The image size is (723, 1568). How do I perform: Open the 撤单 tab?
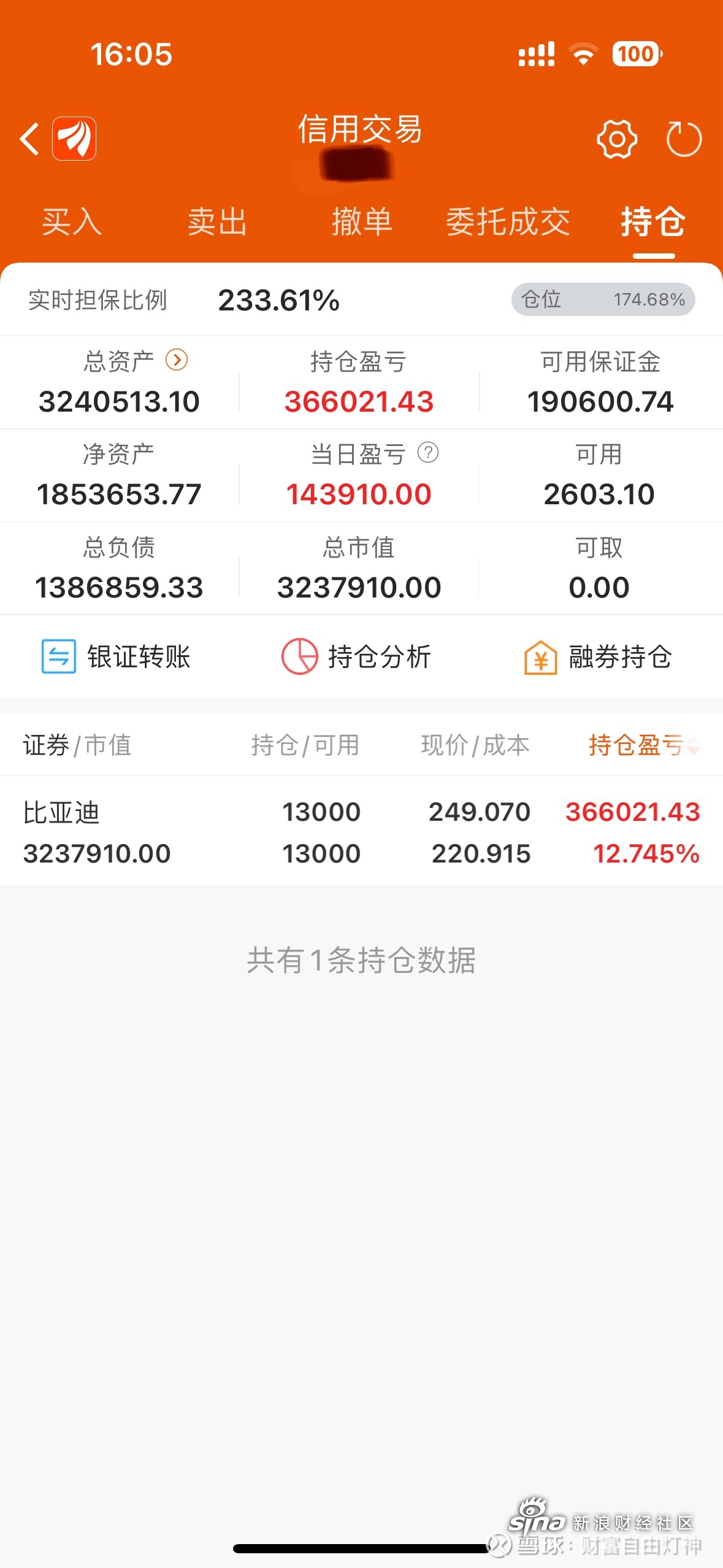pyautogui.click(x=362, y=221)
